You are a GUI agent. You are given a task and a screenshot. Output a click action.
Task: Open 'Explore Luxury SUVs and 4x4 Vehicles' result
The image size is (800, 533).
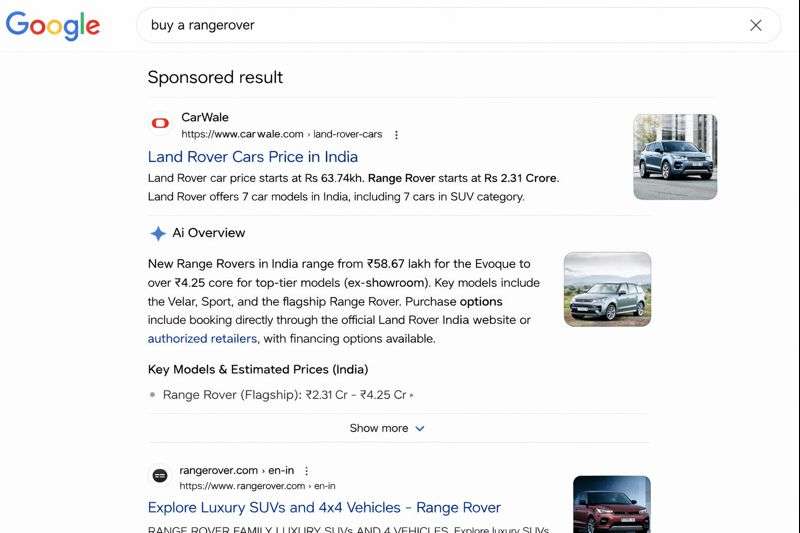[324, 508]
